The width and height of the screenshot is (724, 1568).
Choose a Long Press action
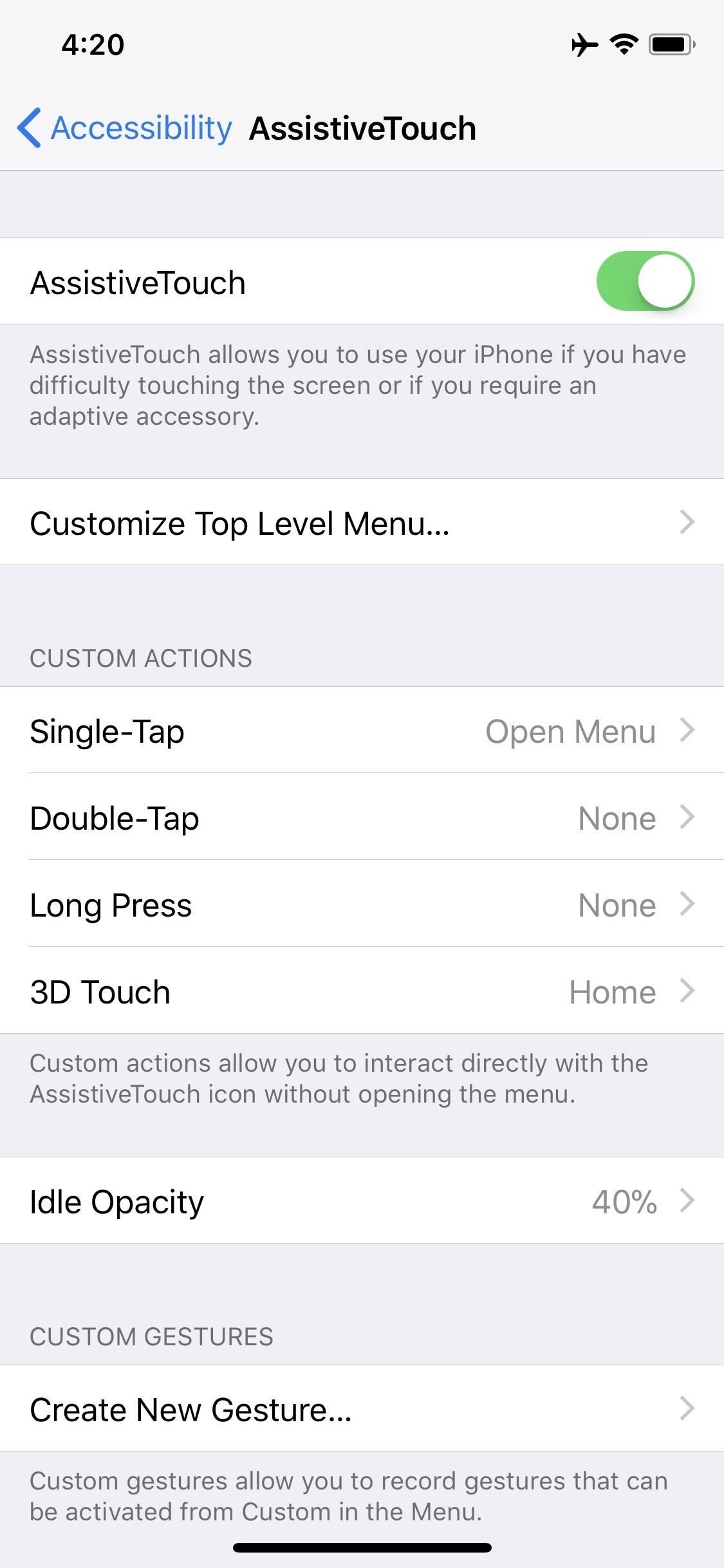click(362, 904)
